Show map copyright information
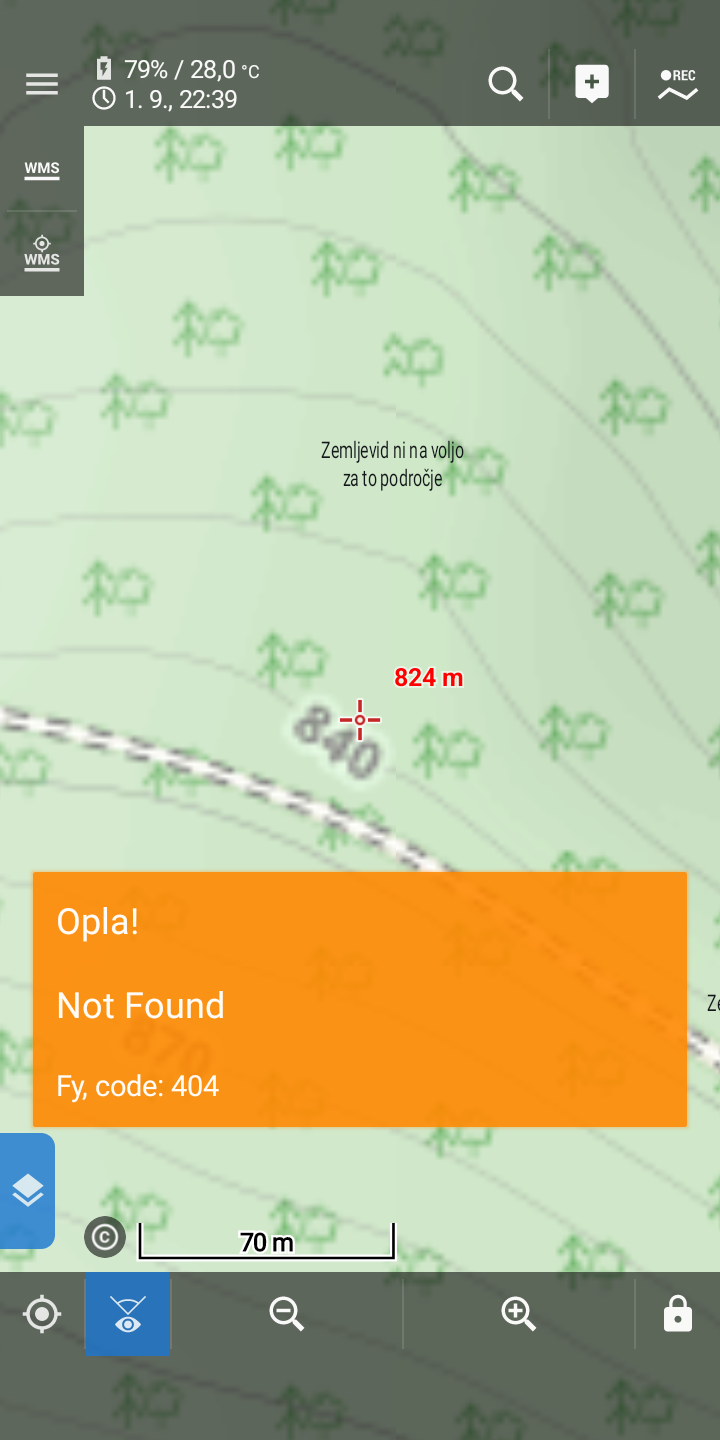Image resolution: width=720 pixels, height=1440 pixels. pyautogui.click(x=104, y=1237)
